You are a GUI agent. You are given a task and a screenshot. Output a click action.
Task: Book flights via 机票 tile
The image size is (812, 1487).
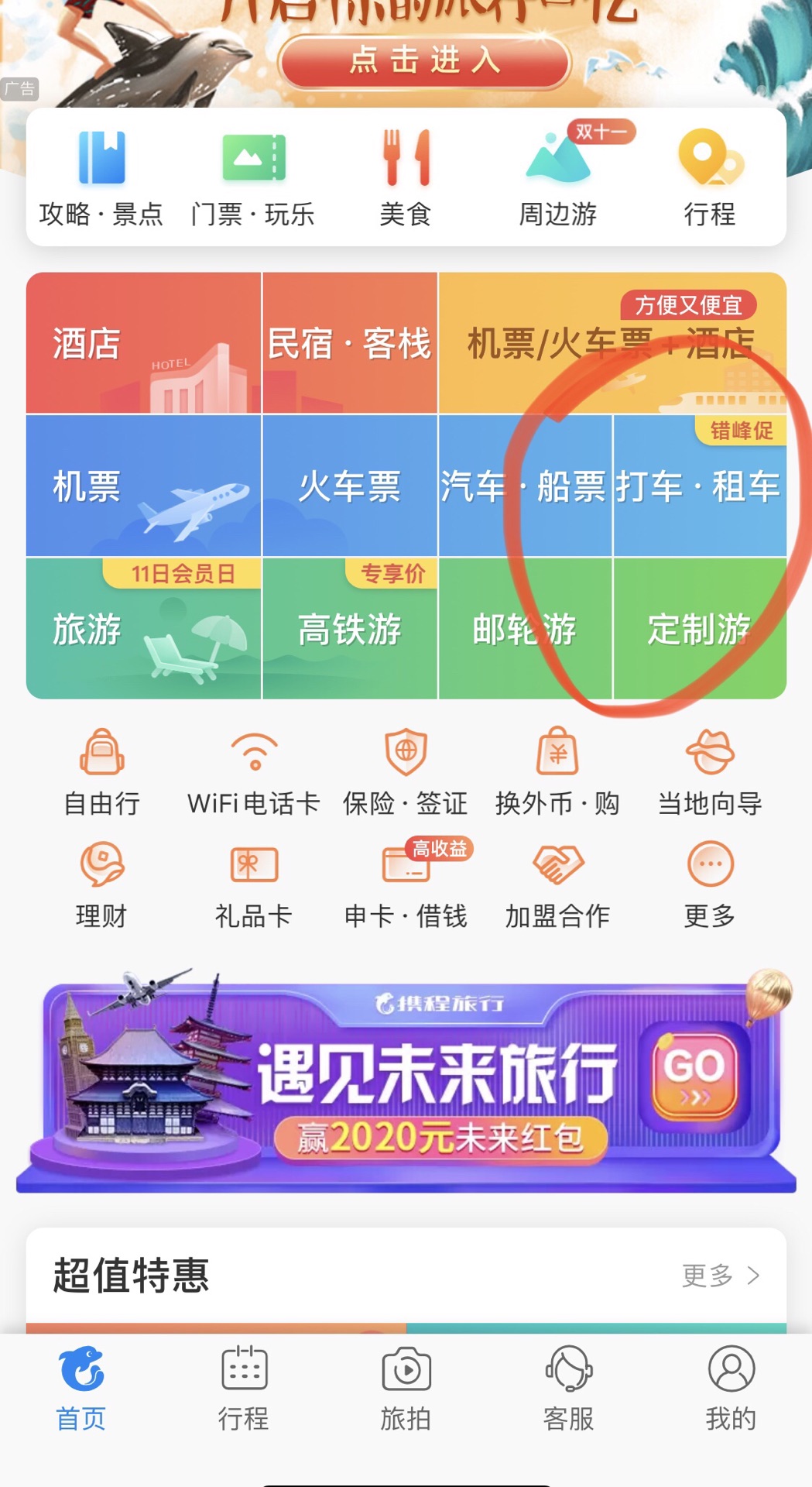(143, 486)
